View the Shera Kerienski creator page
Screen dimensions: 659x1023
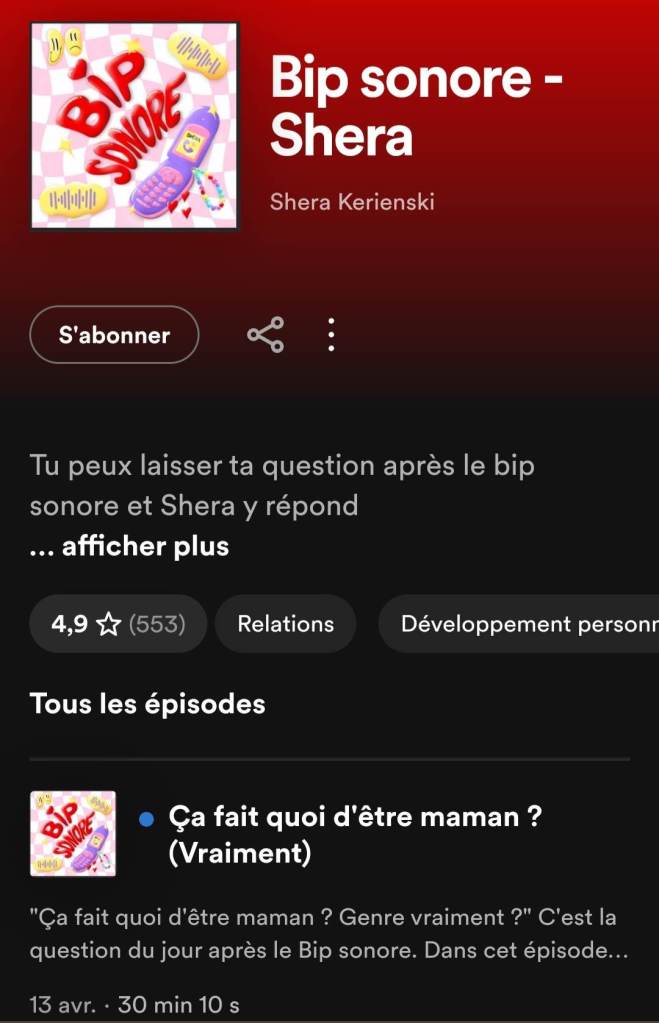coord(352,201)
